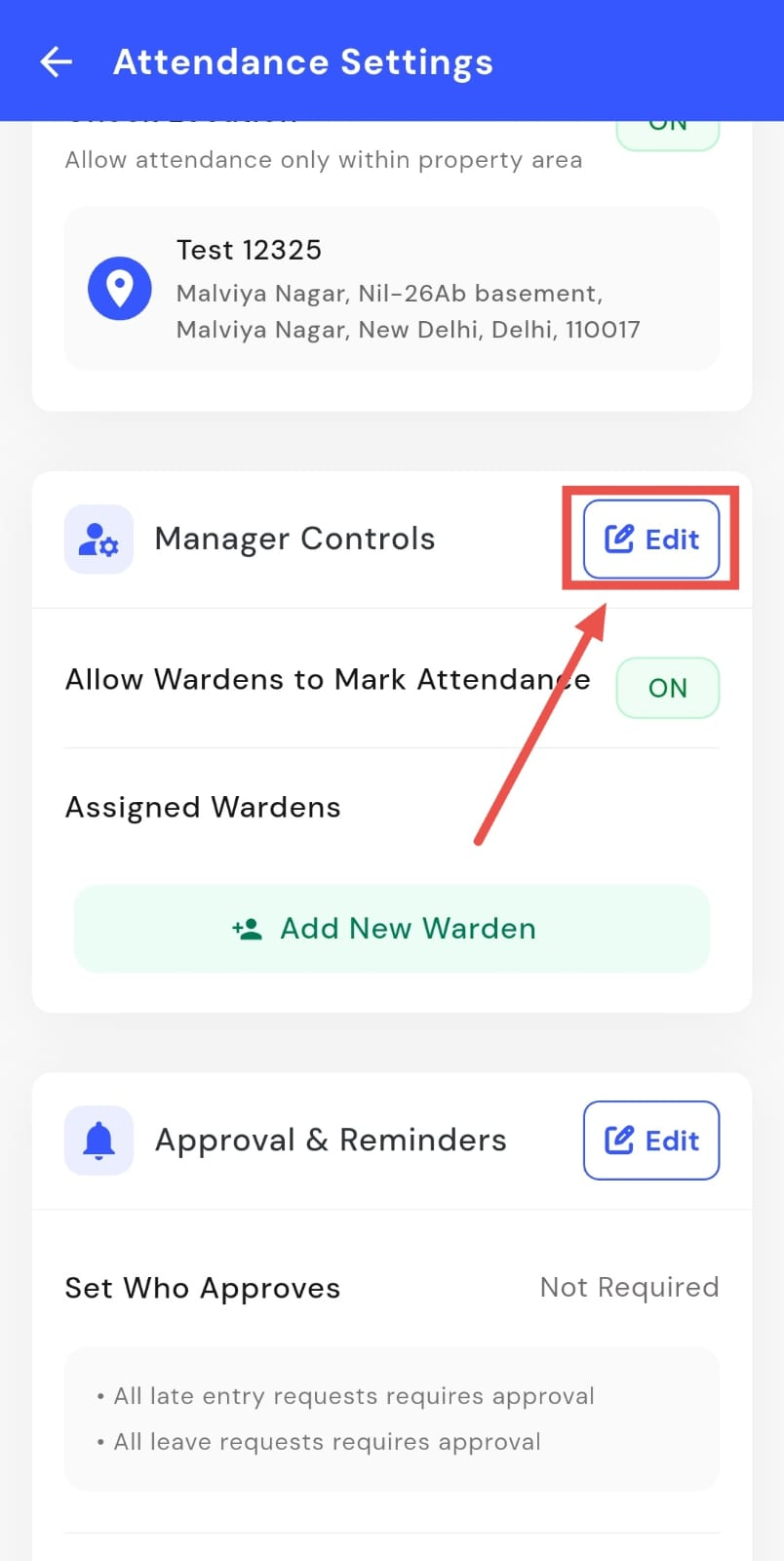Screen dimensions: 784x1561
Task: Toggle Allow Wardens to Mark Attendance
Action: pos(667,688)
